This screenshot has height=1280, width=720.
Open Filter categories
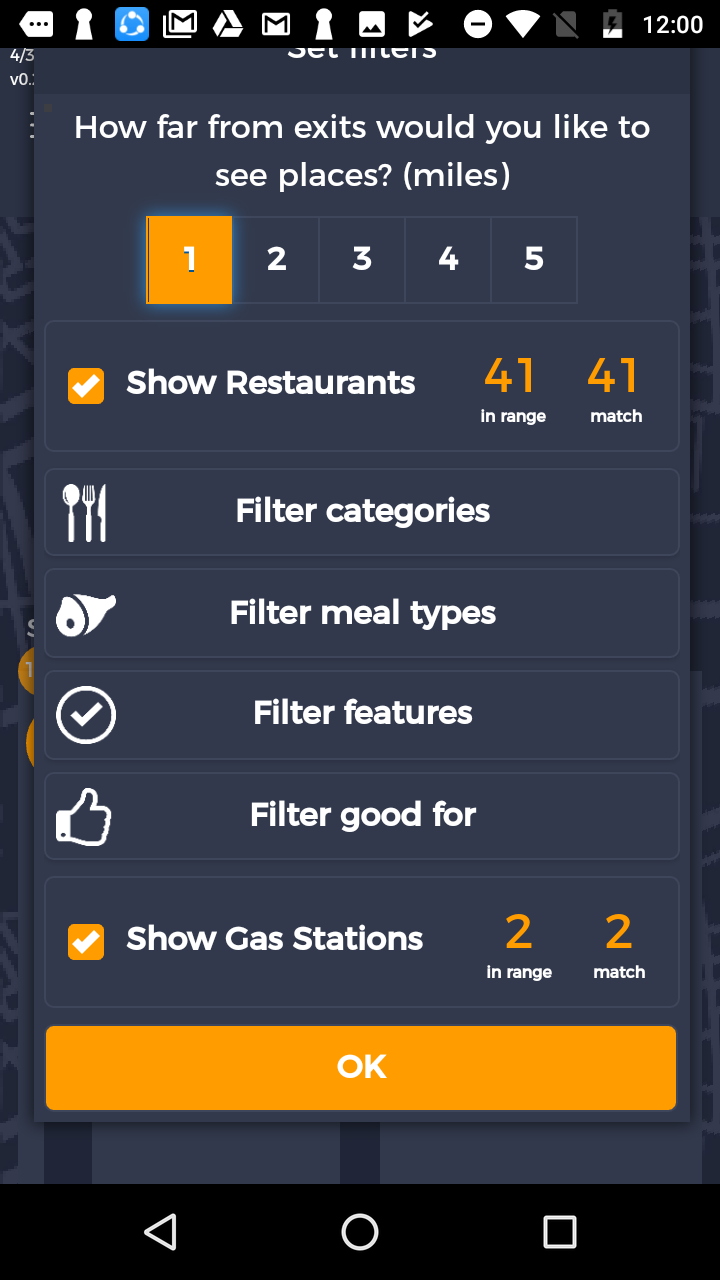click(x=362, y=512)
